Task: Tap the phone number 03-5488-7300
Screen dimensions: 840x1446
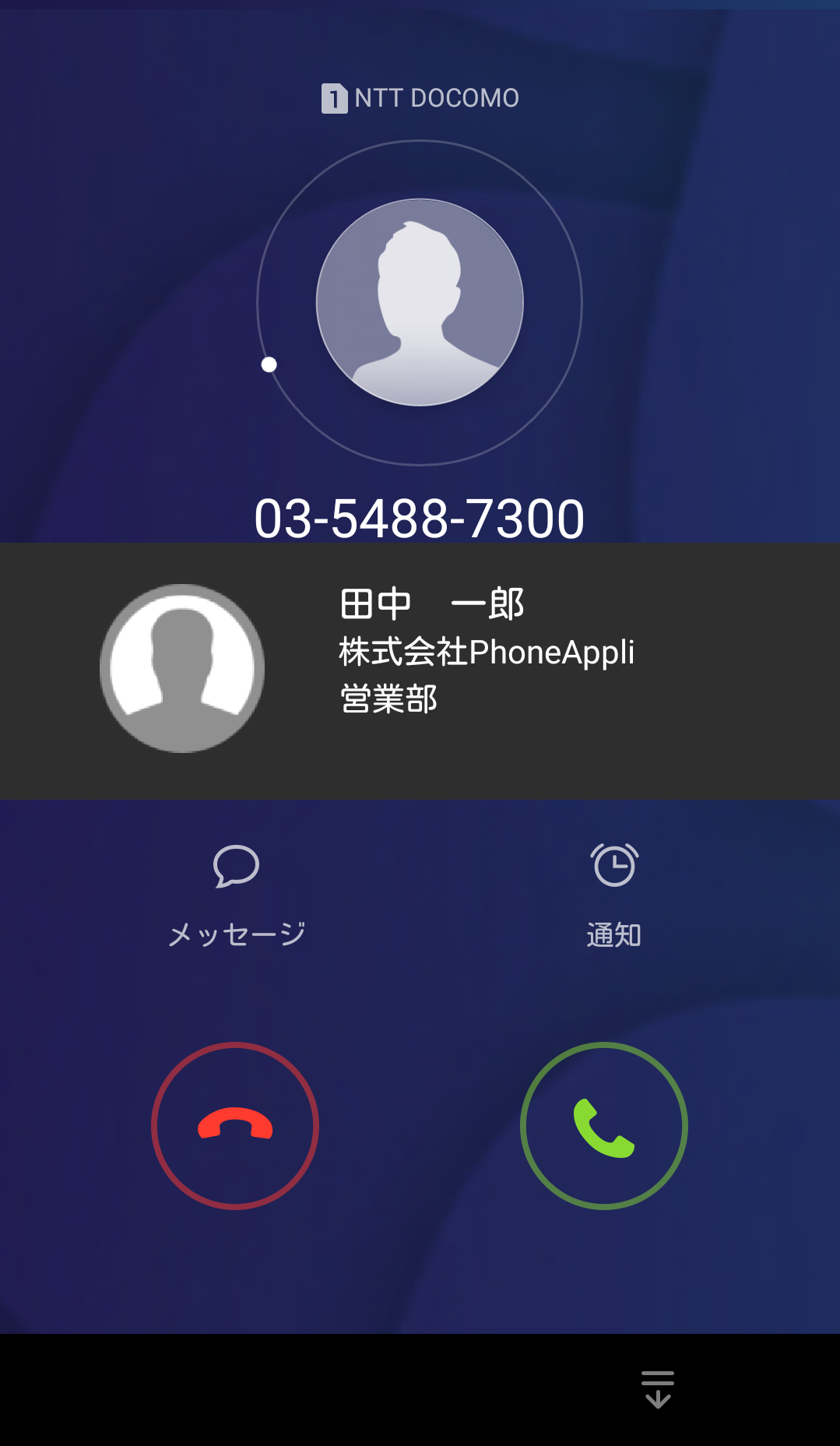Action: [420, 515]
